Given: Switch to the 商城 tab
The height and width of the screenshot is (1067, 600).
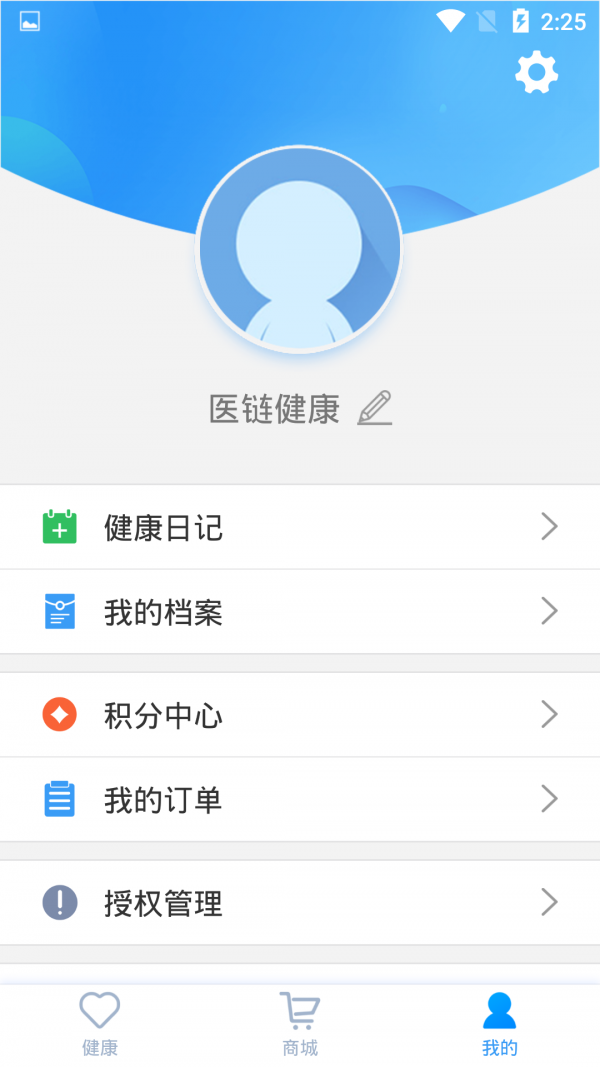Looking at the screenshot, I should coord(300,1024).
